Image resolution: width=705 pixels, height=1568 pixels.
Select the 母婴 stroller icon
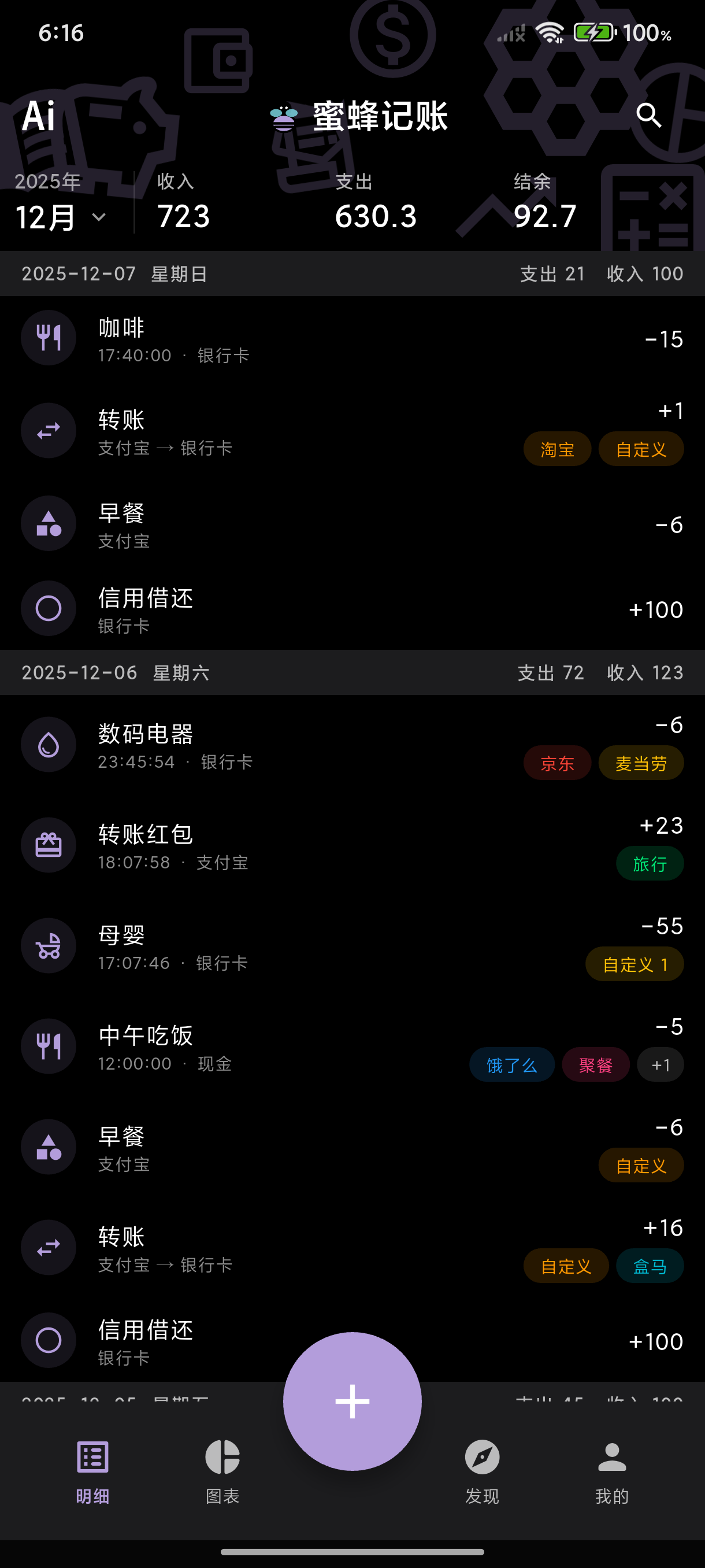pos(48,946)
